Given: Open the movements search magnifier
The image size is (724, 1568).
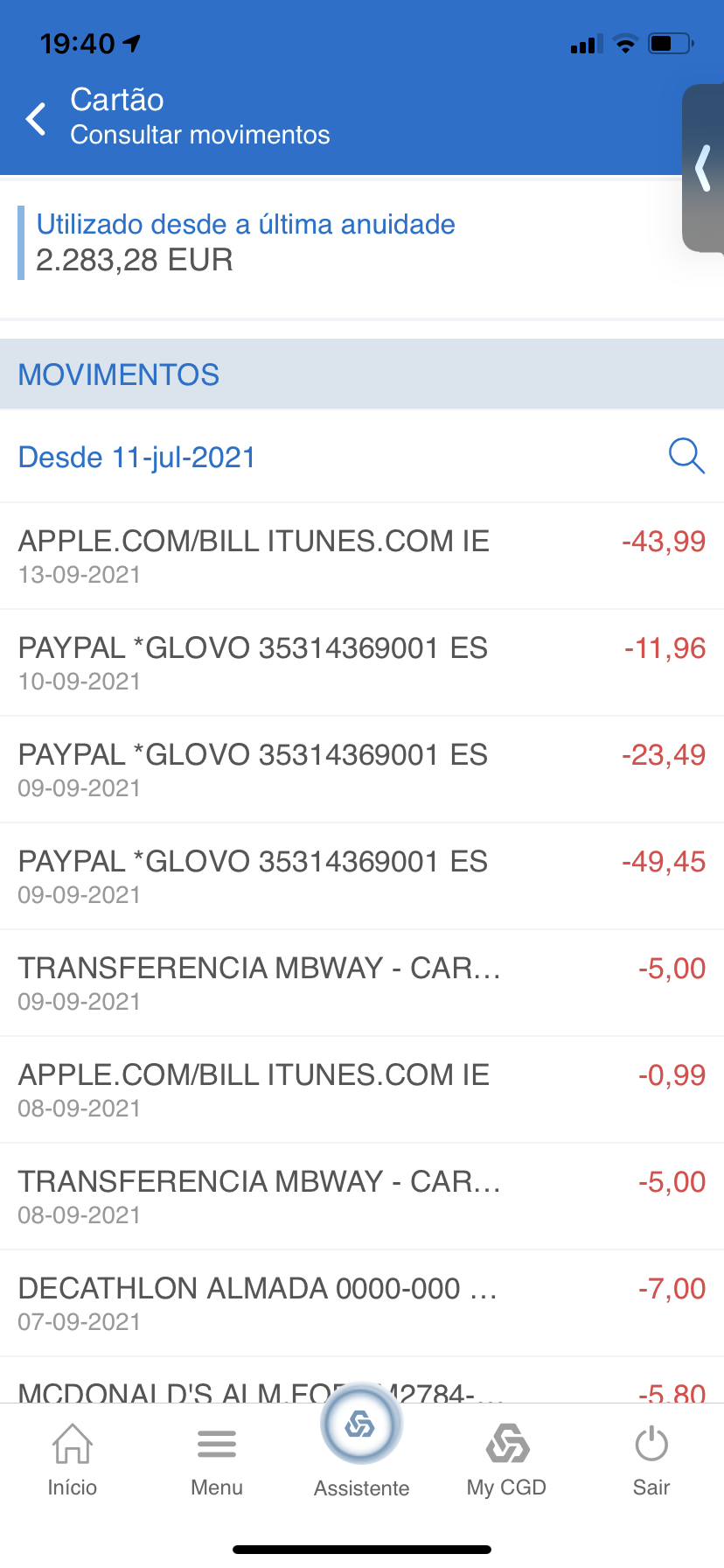Looking at the screenshot, I should point(686,456).
